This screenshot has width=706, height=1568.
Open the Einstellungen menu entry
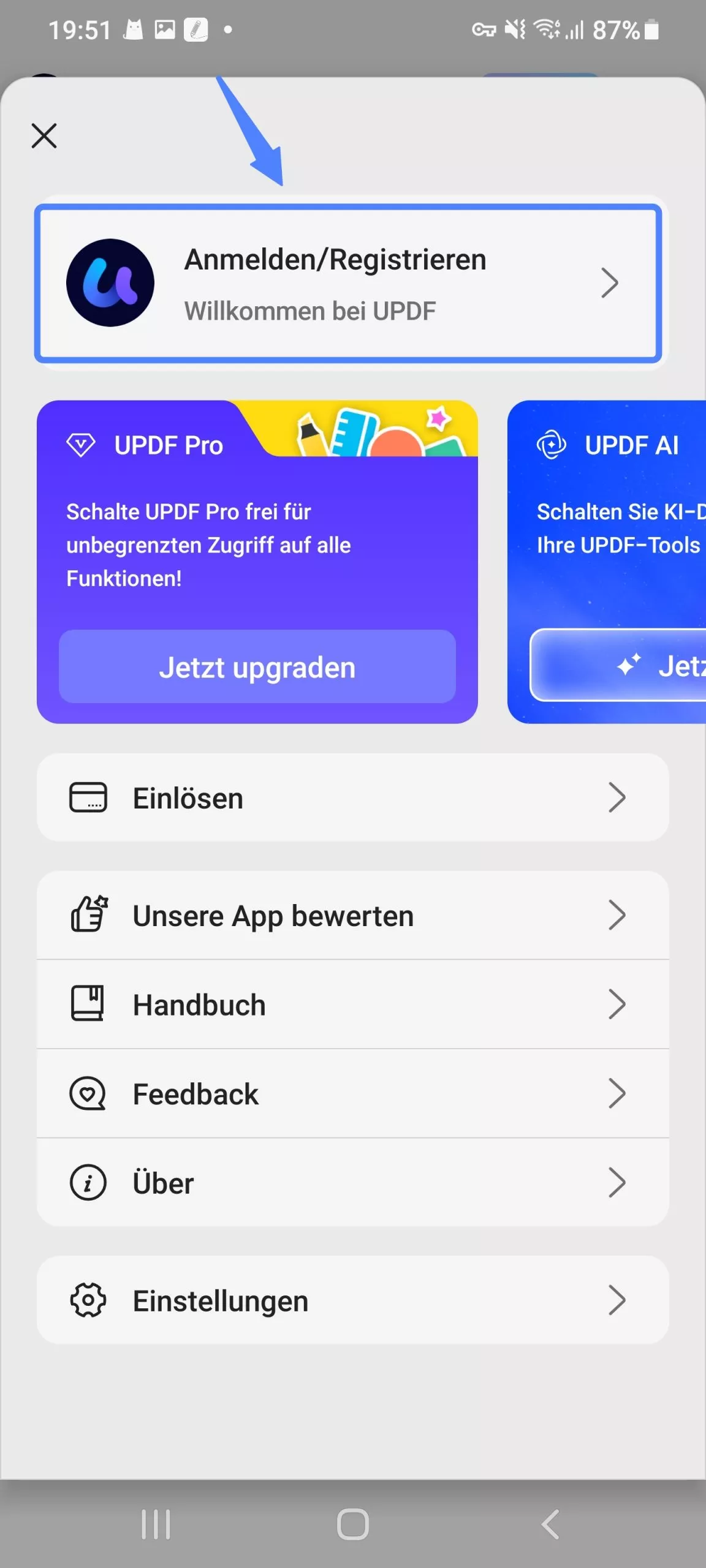click(220, 1300)
